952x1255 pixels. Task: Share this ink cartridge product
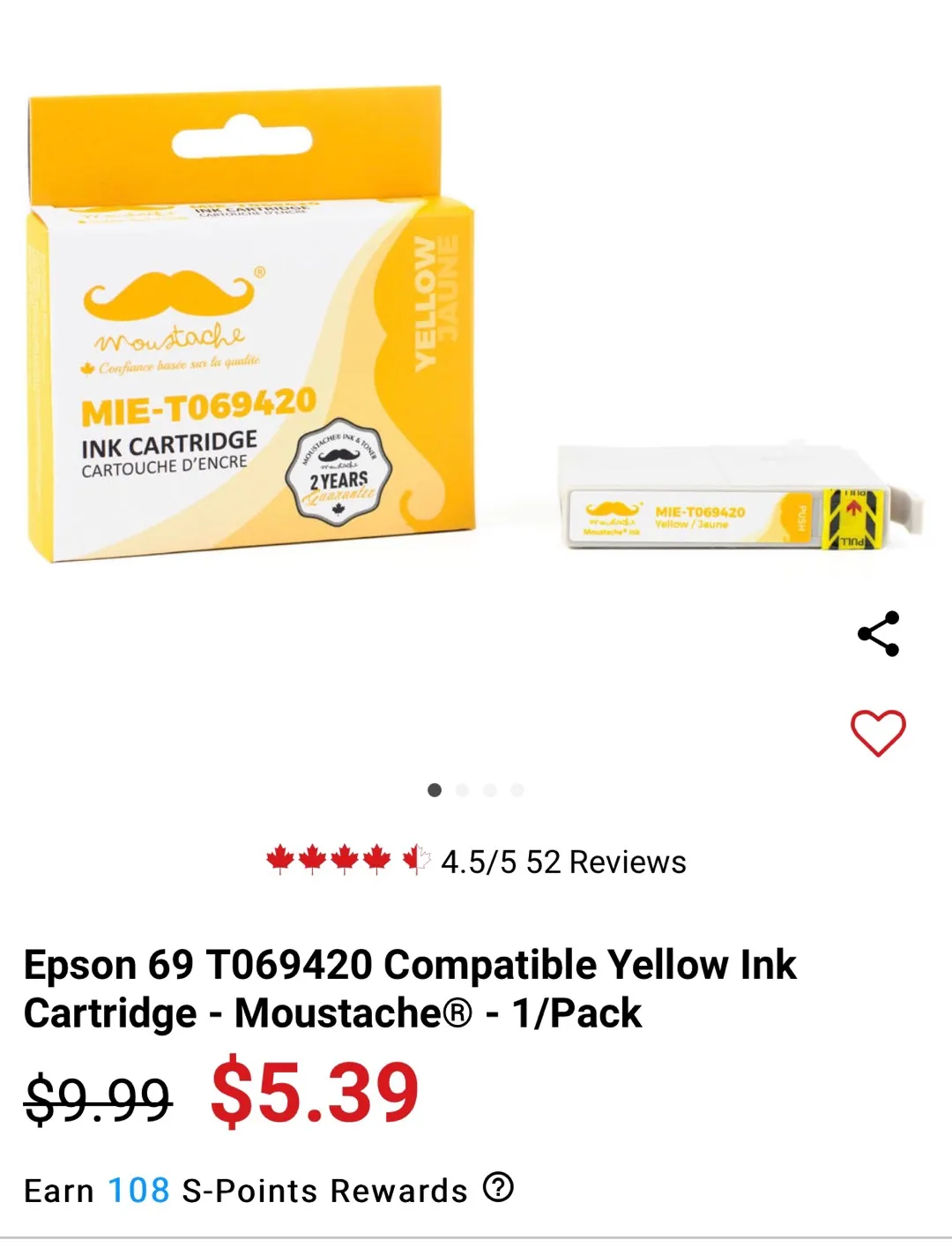[x=878, y=633]
